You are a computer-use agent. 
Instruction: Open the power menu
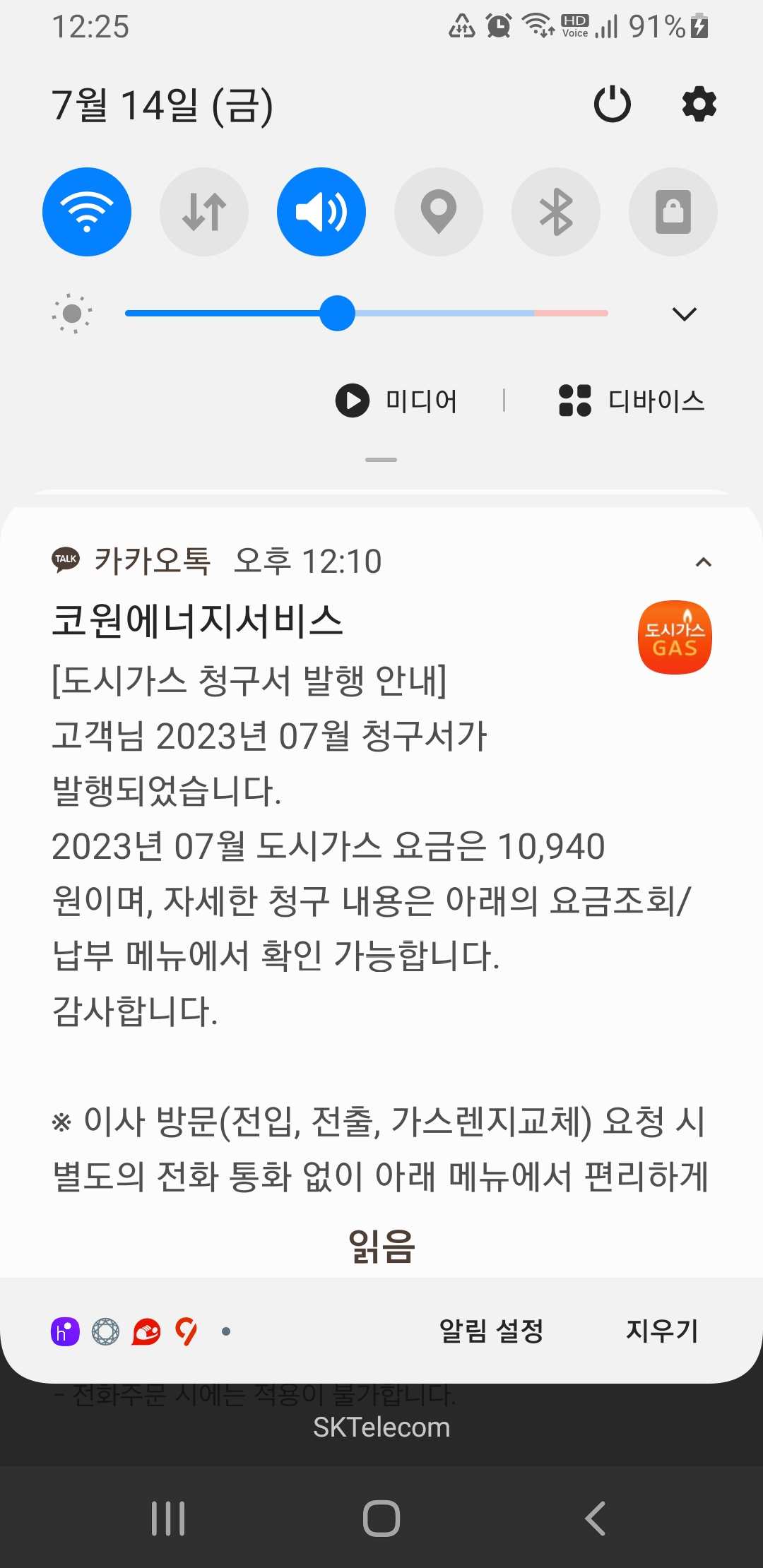click(x=612, y=105)
